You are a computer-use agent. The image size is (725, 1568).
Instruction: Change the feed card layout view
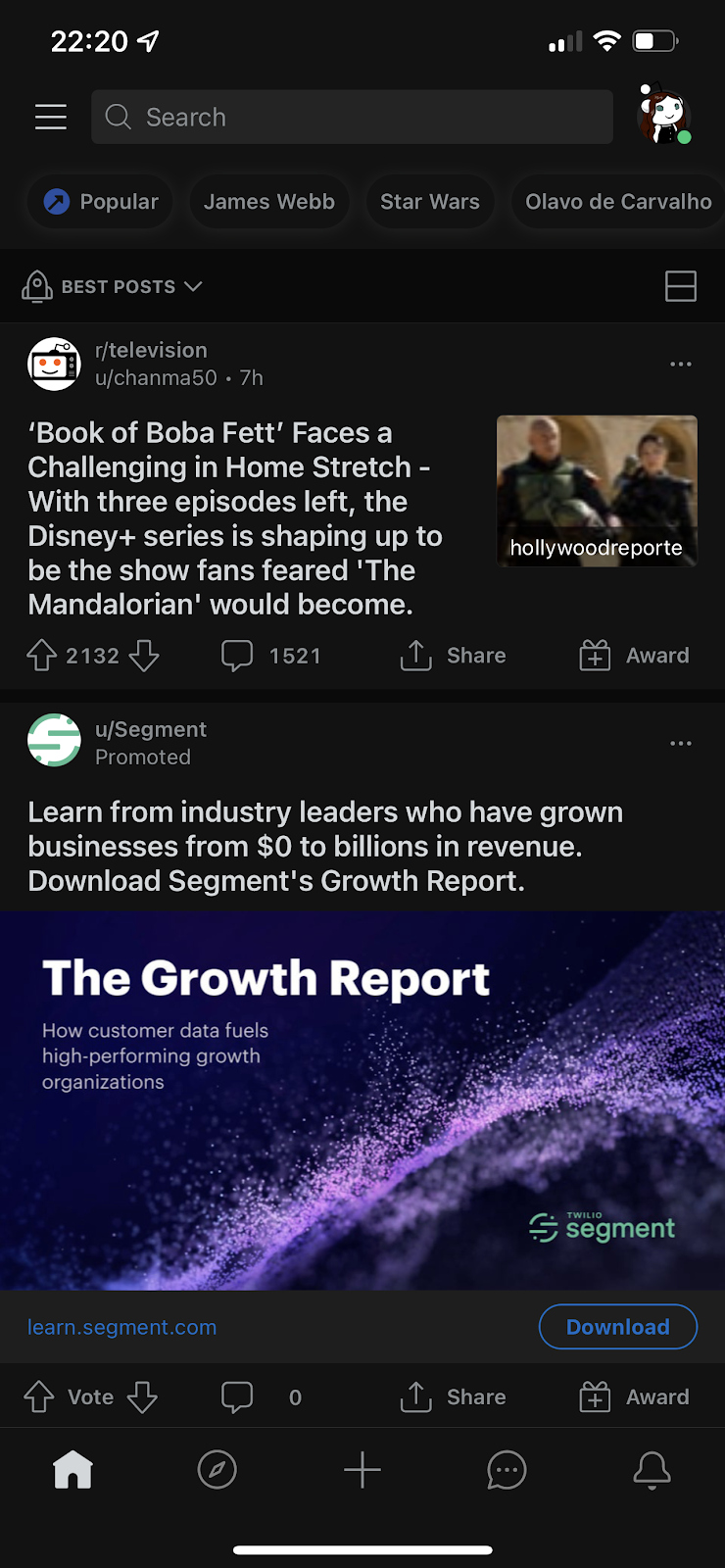[680, 286]
